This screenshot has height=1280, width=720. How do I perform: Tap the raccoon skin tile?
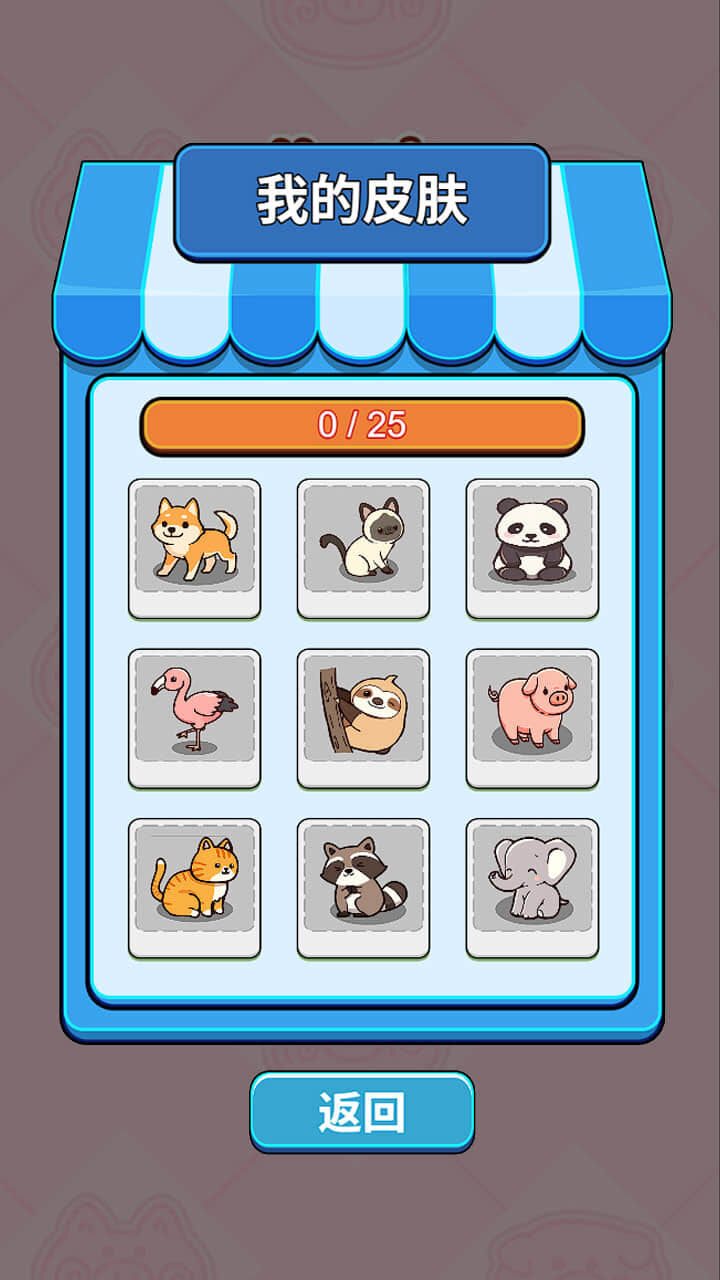(x=363, y=888)
